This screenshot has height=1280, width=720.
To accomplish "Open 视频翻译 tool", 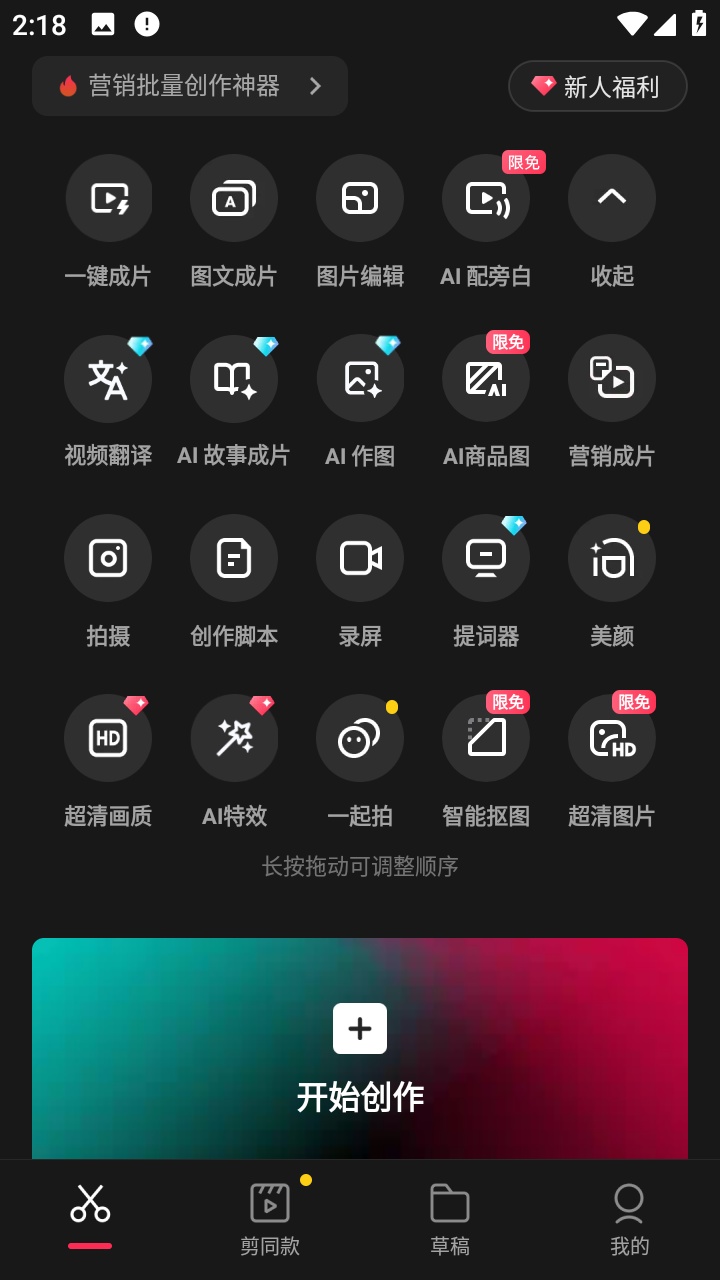I will 108,378.
